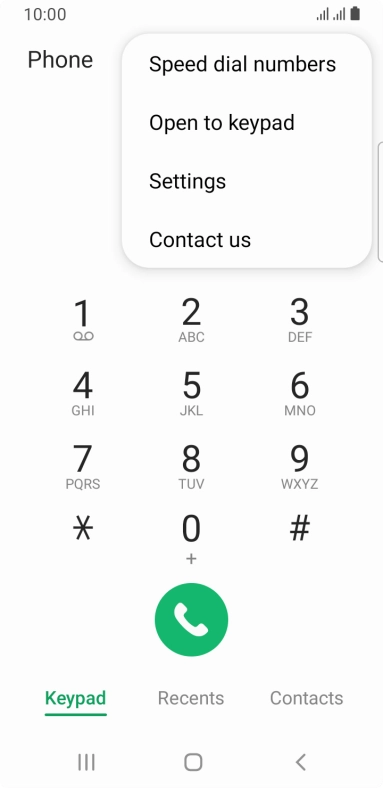Enter digit 5 on the dial pad
Viewport: 383px width, 788px height.
(x=192, y=393)
